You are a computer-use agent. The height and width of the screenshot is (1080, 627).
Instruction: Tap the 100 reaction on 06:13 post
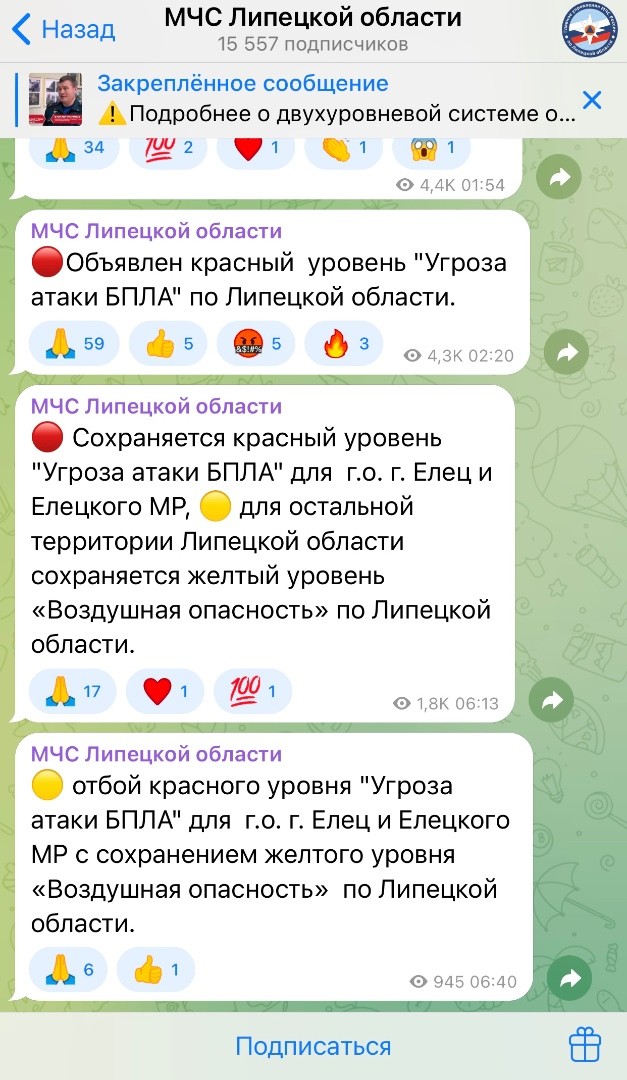(253, 691)
